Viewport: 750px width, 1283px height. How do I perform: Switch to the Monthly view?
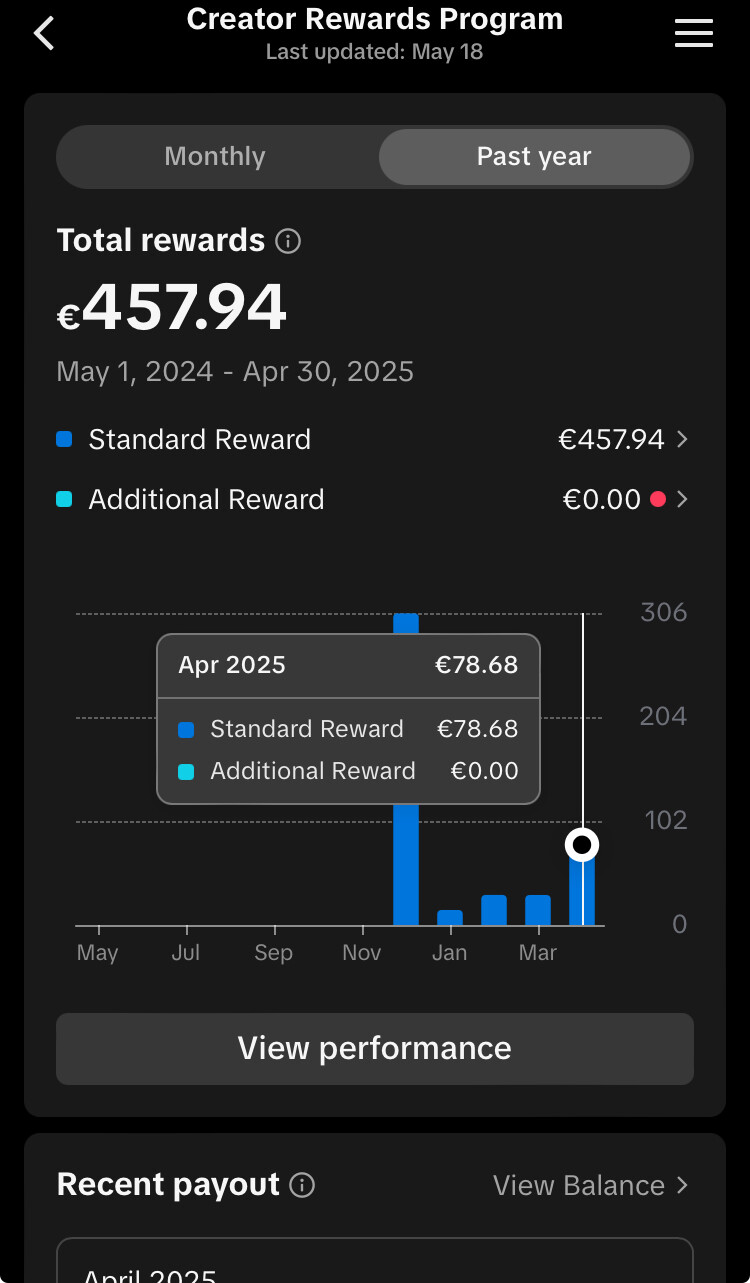215,157
